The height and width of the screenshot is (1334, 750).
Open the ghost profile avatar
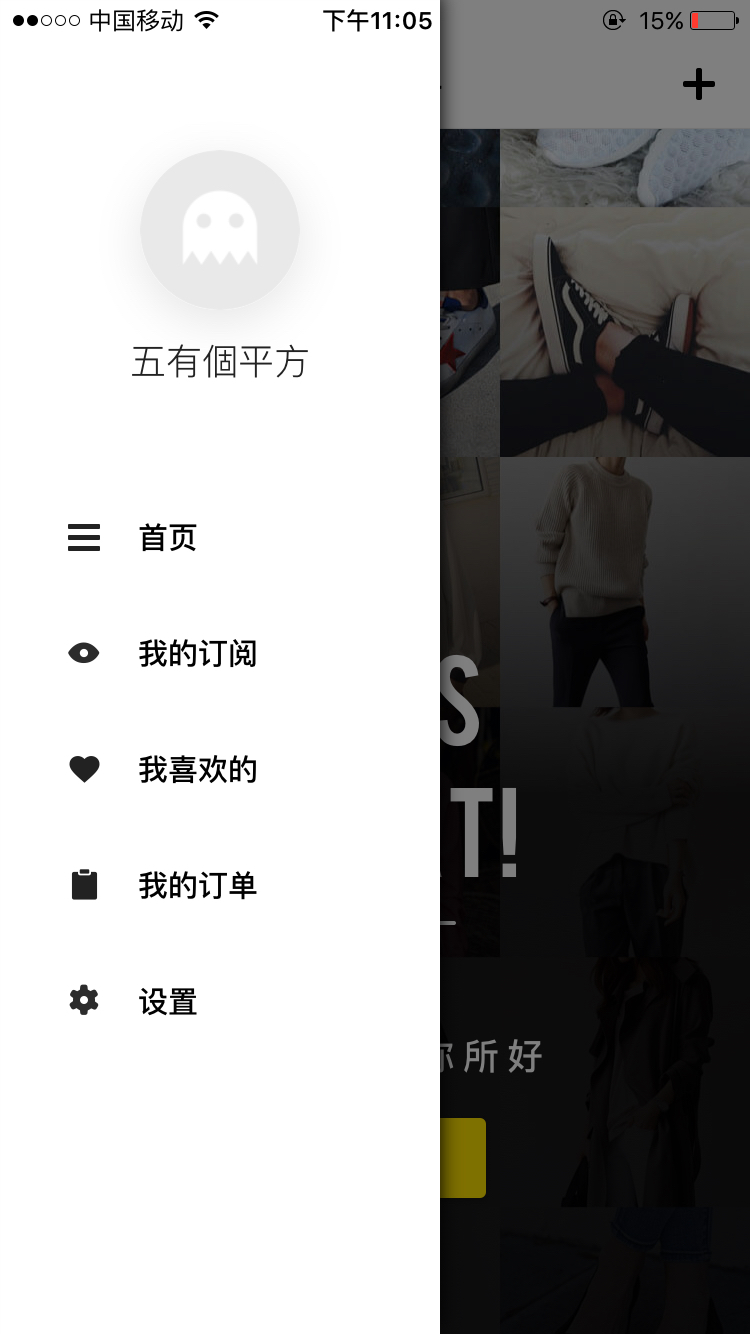pos(220,230)
